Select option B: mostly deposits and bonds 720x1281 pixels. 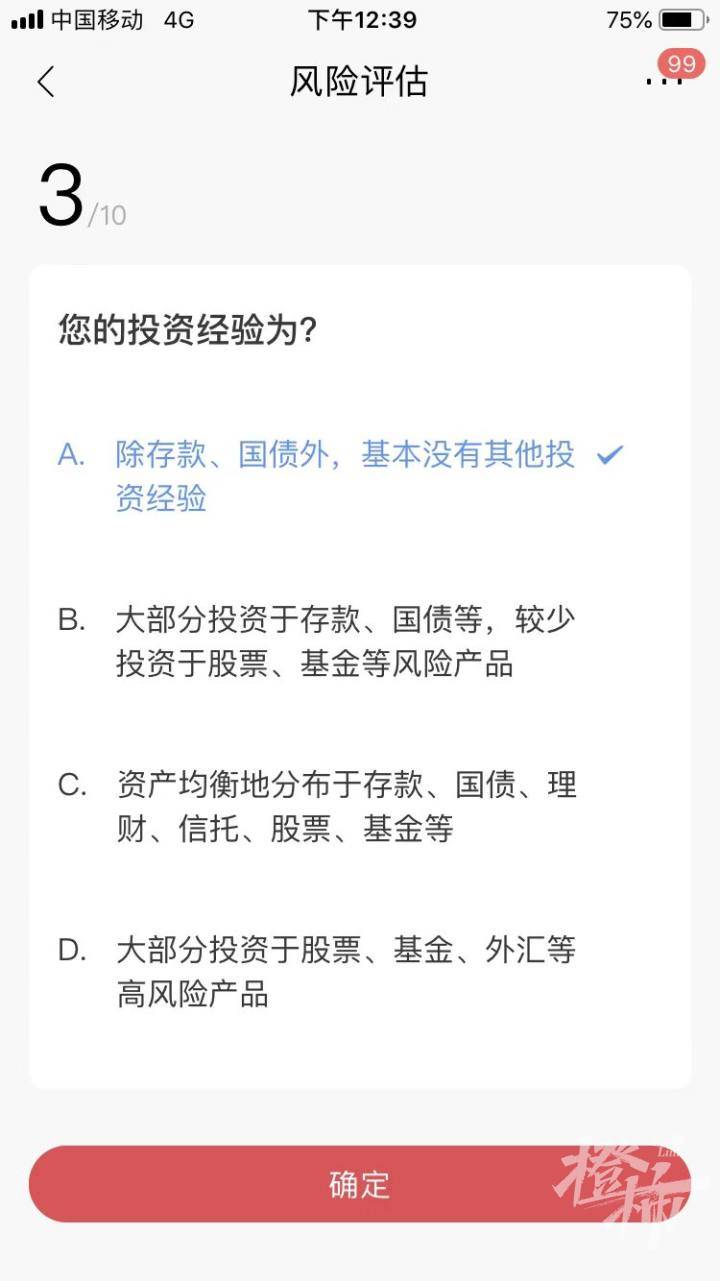(345, 641)
